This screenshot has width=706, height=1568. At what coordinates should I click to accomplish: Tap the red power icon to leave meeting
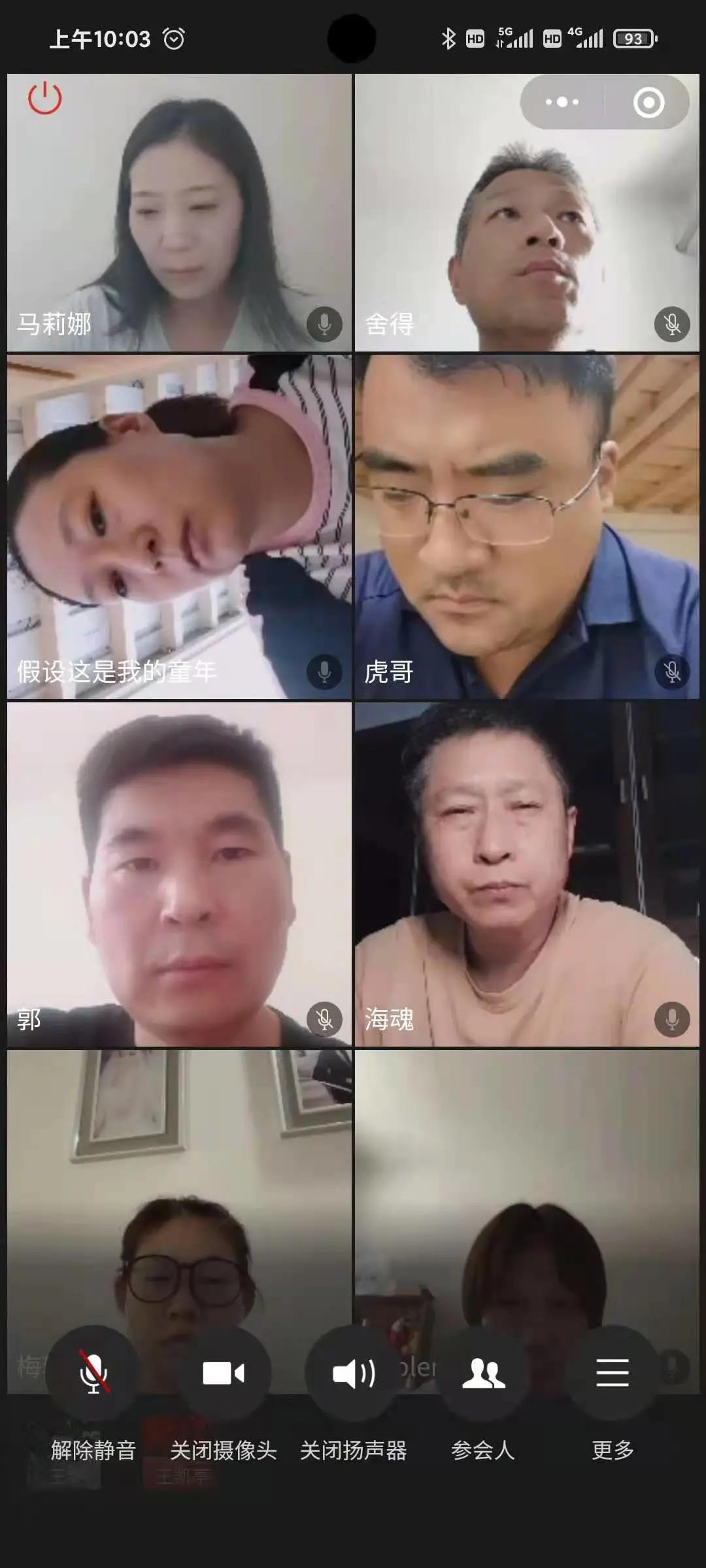click(45, 98)
